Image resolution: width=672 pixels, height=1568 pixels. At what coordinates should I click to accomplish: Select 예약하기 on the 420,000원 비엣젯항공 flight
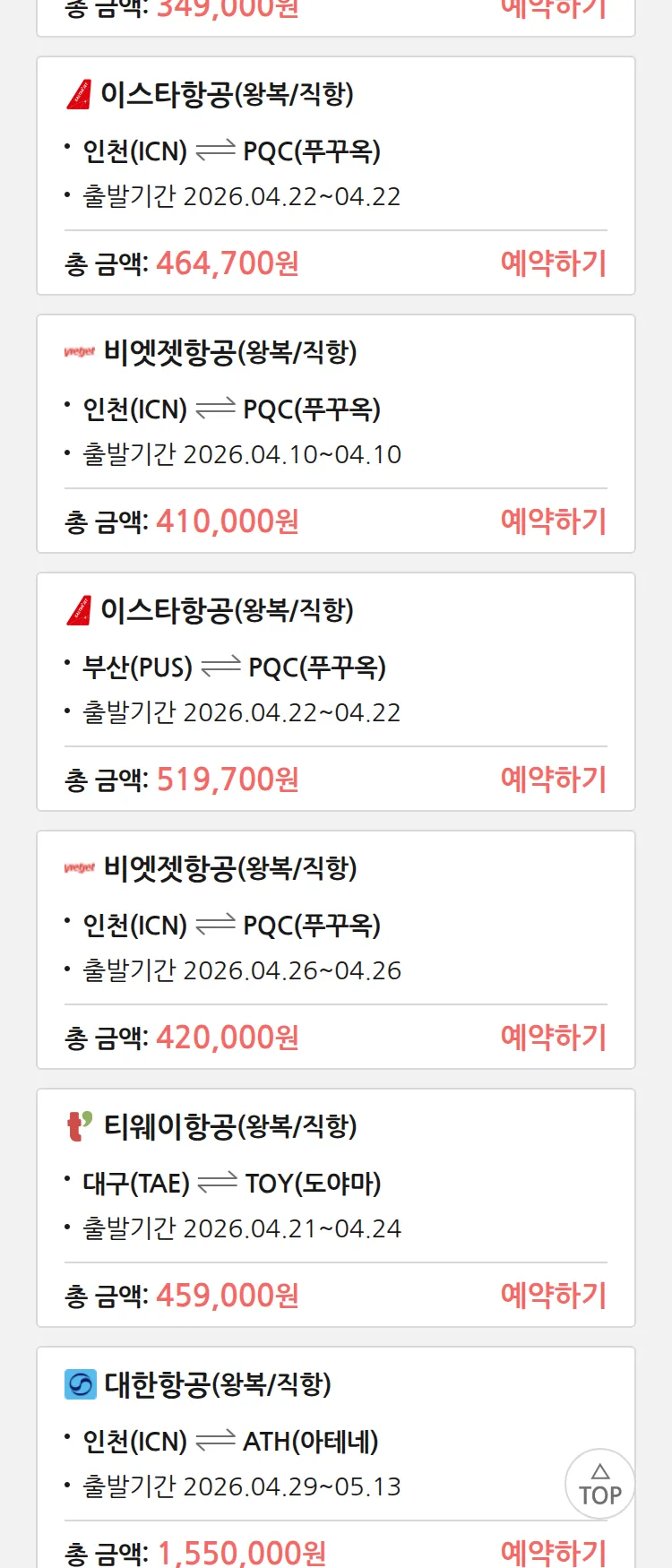[x=553, y=1038]
